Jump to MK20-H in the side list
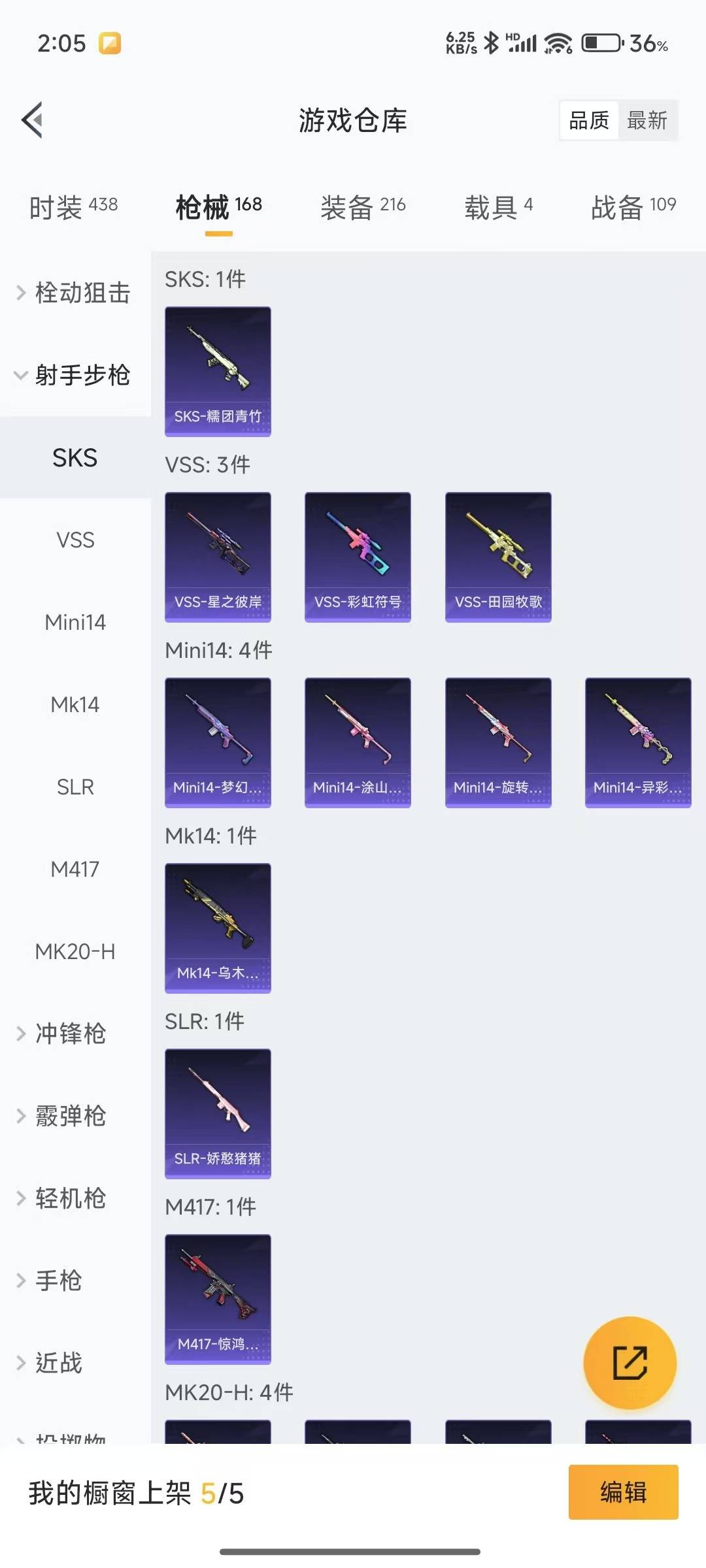This screenshot has width=706, height=1568. pos(75,952)
